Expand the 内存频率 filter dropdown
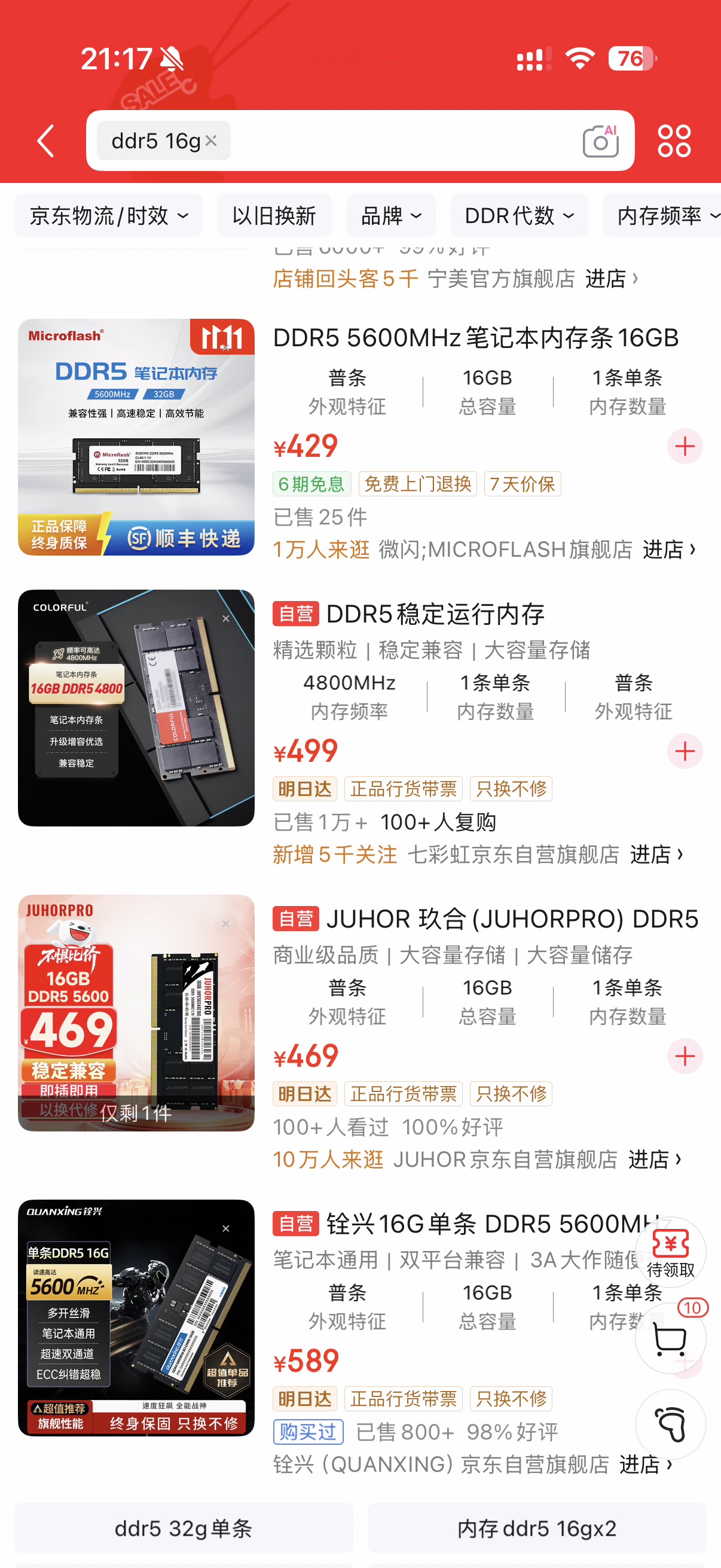The image size is (721, 1568). [662, 215]
